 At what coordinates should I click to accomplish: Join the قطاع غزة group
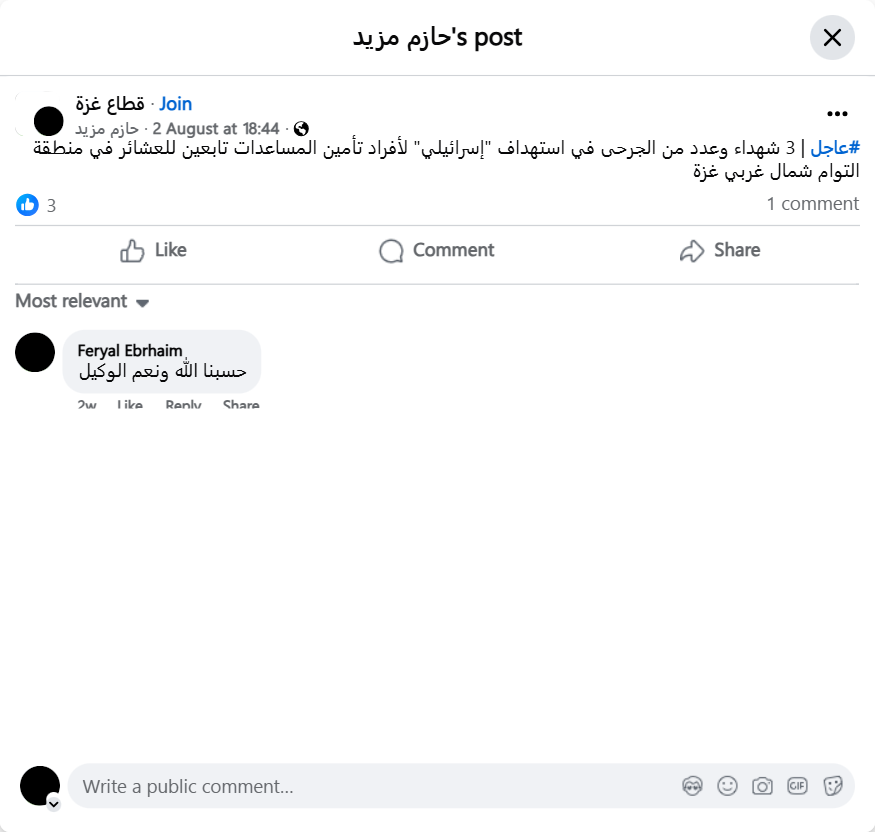pyautogui.click(x=175, y=104)
